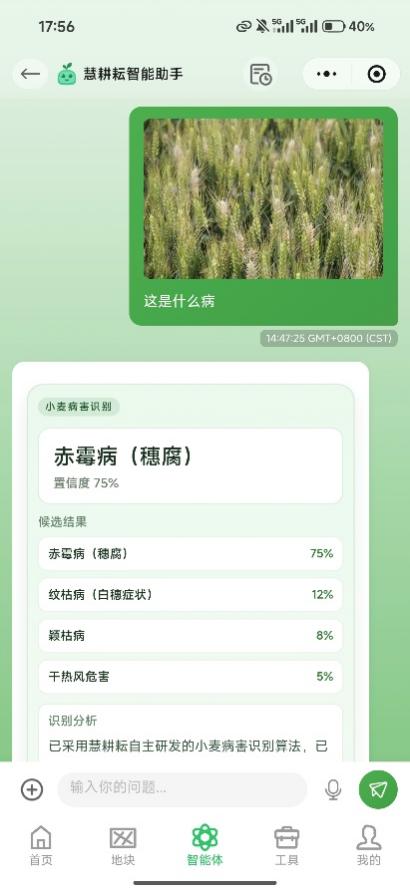
Task: Close the mini program with the circle button
Action: (x=376, y=74)
